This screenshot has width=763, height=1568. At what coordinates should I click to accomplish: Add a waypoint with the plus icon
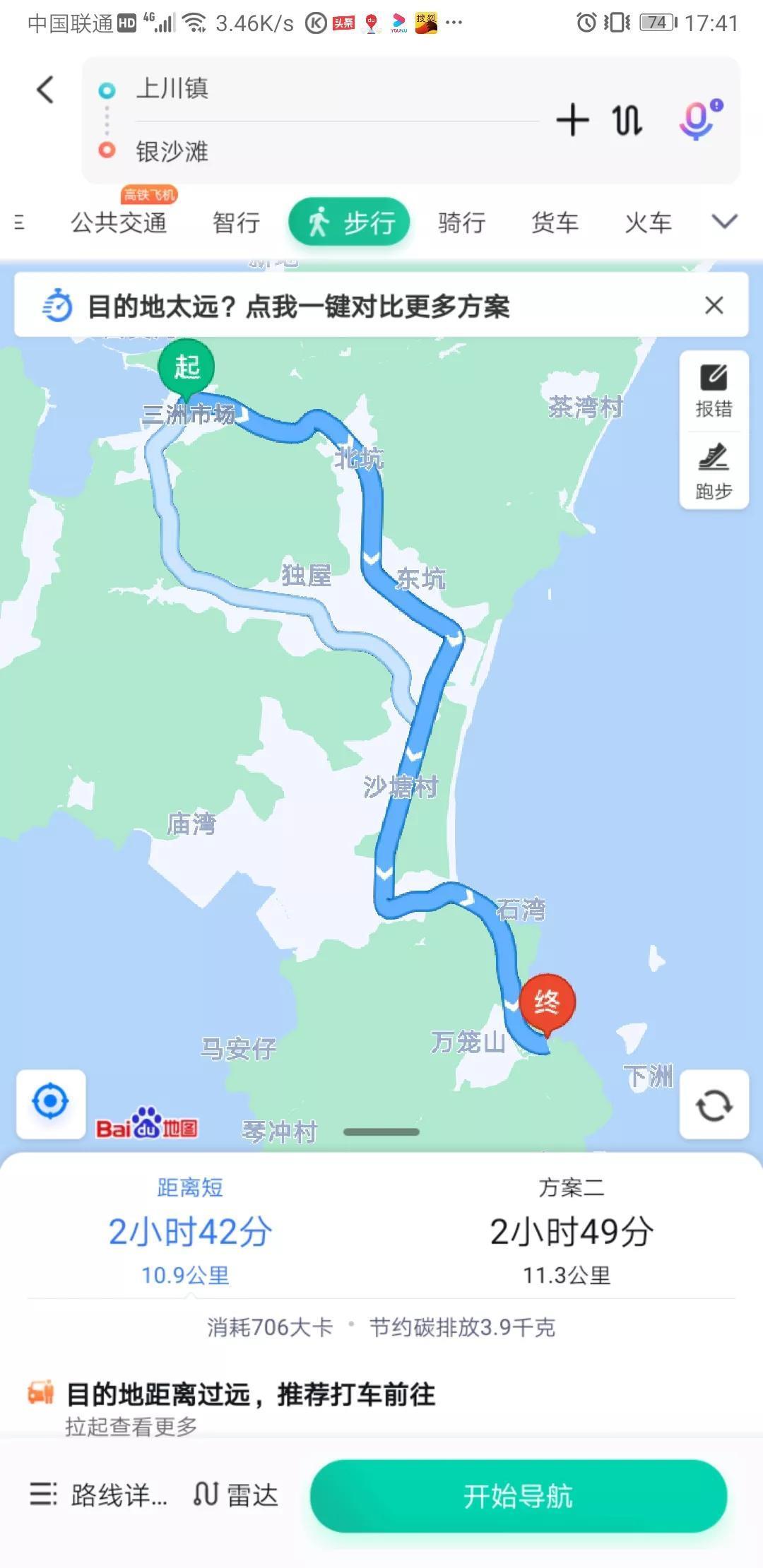coord(572,120)
